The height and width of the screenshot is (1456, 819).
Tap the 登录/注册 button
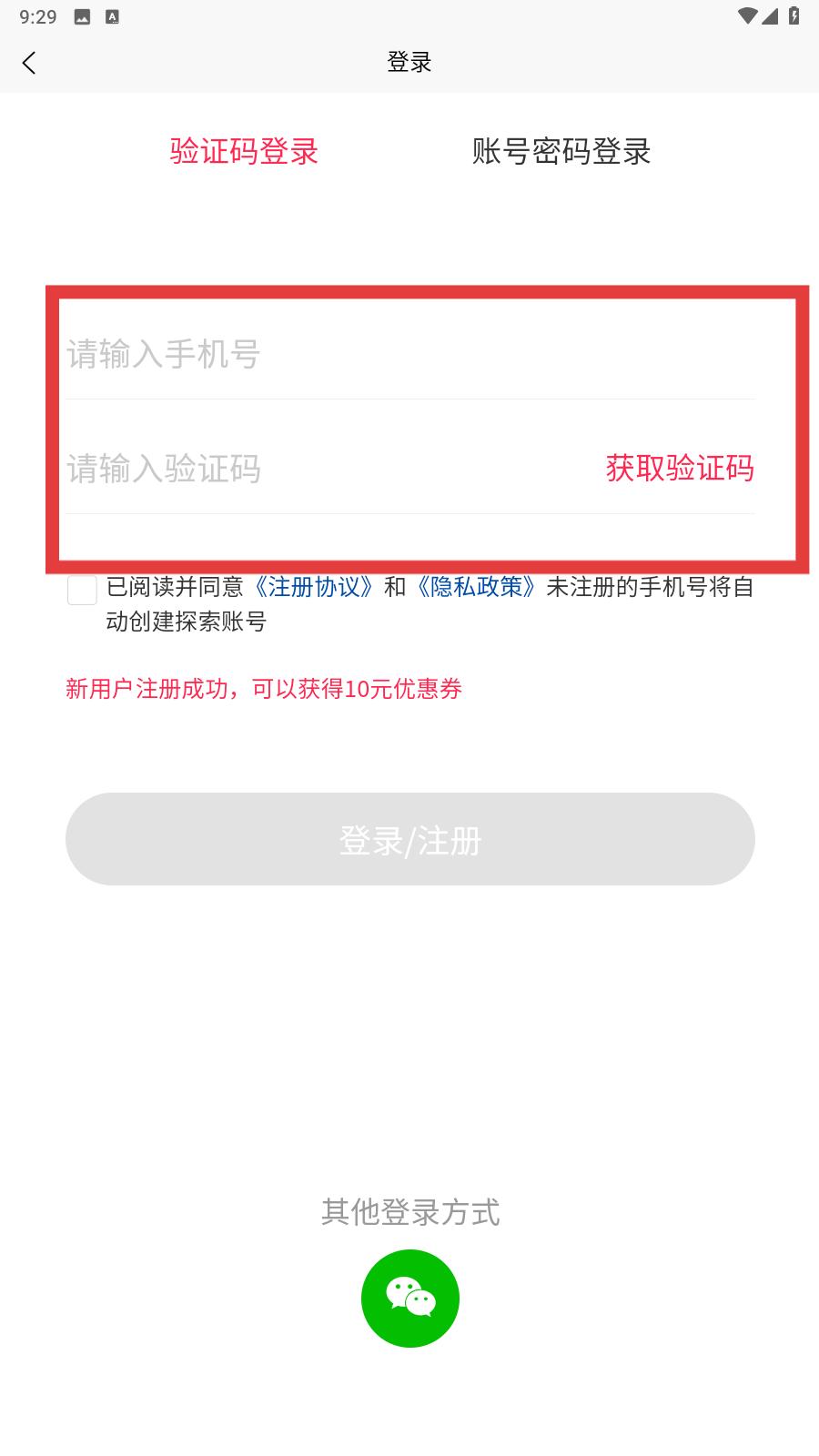(409, 839)
